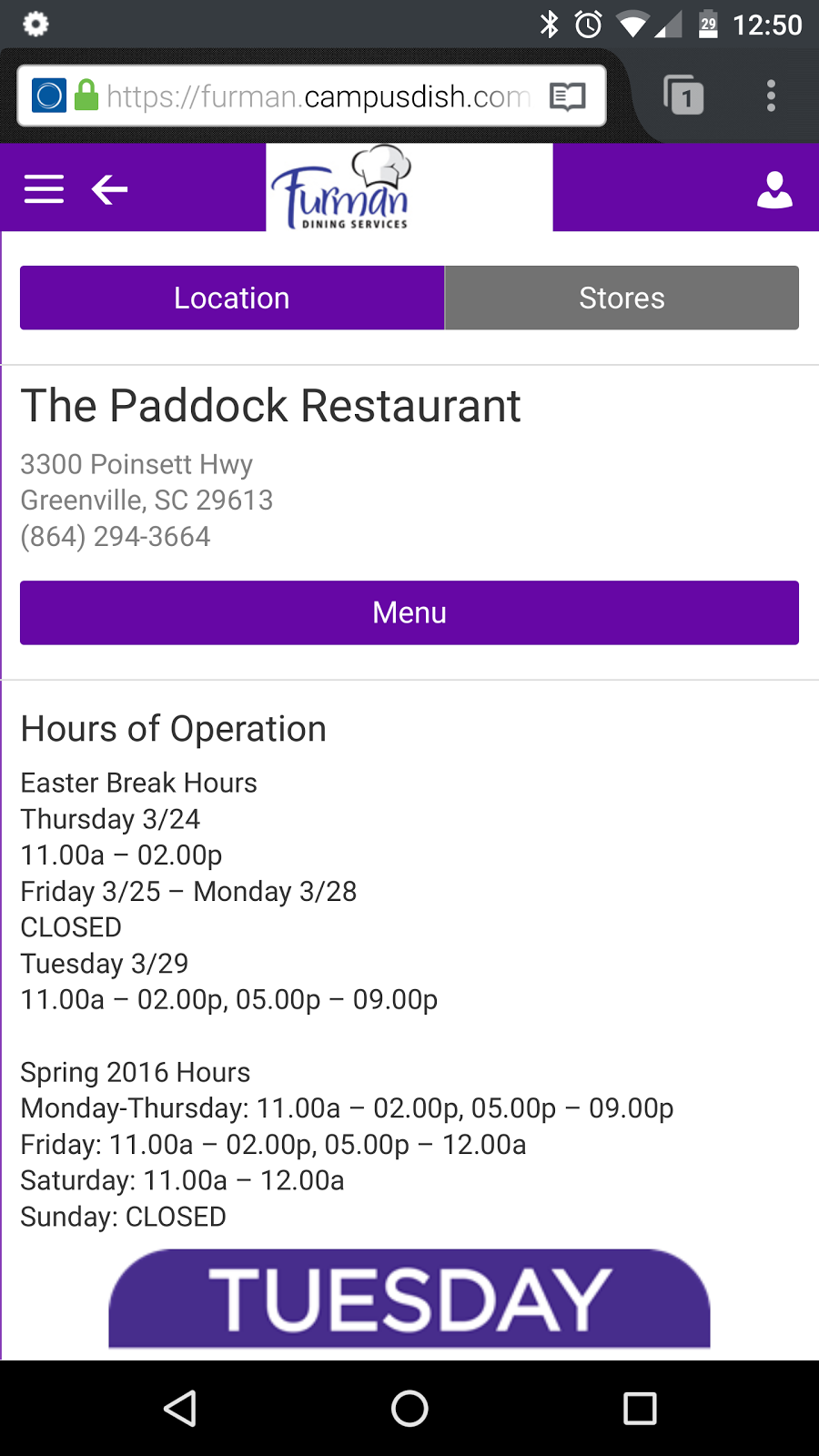The image size is (819, 1456).
Task: Open recent apps with the square button
Action: [640, 1408]
